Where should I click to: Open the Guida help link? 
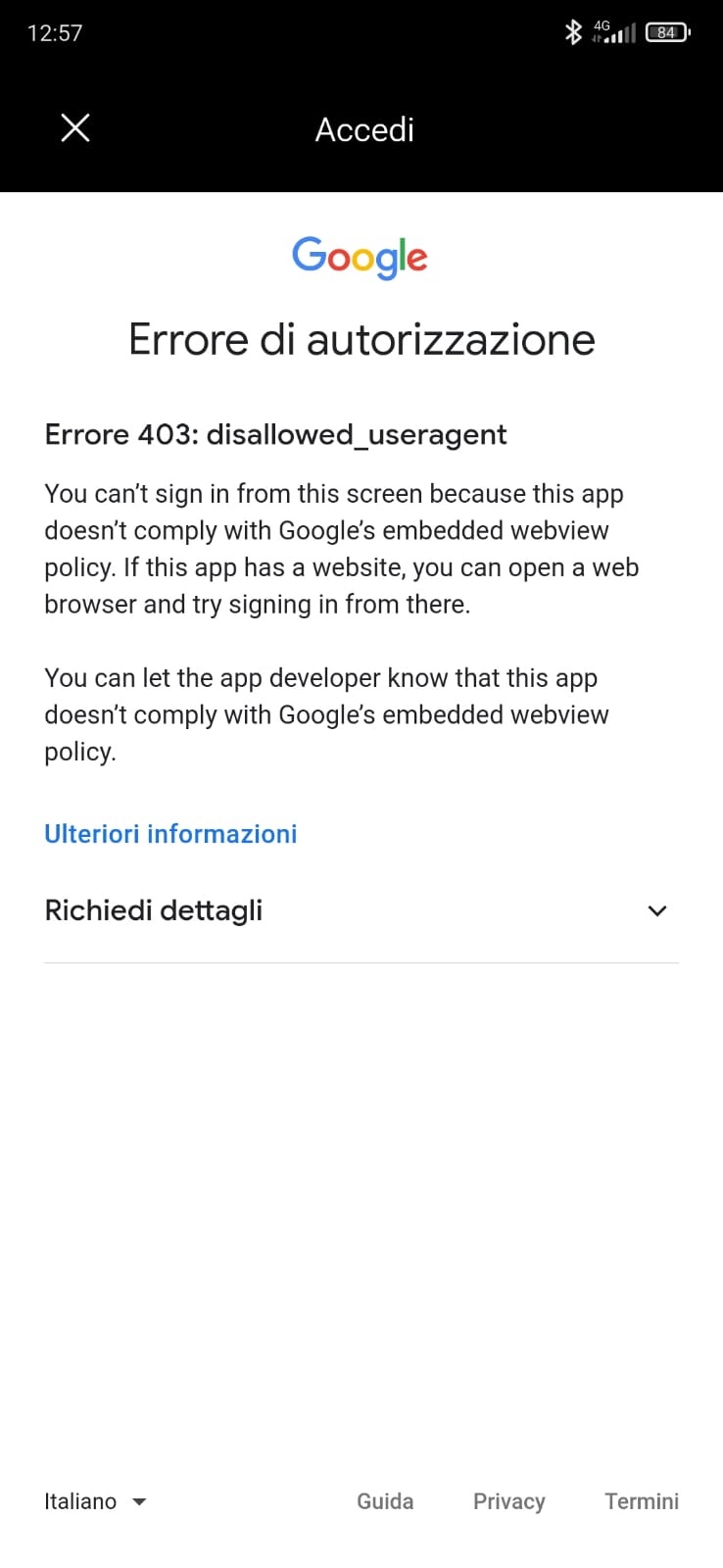tap(385, 1501)
